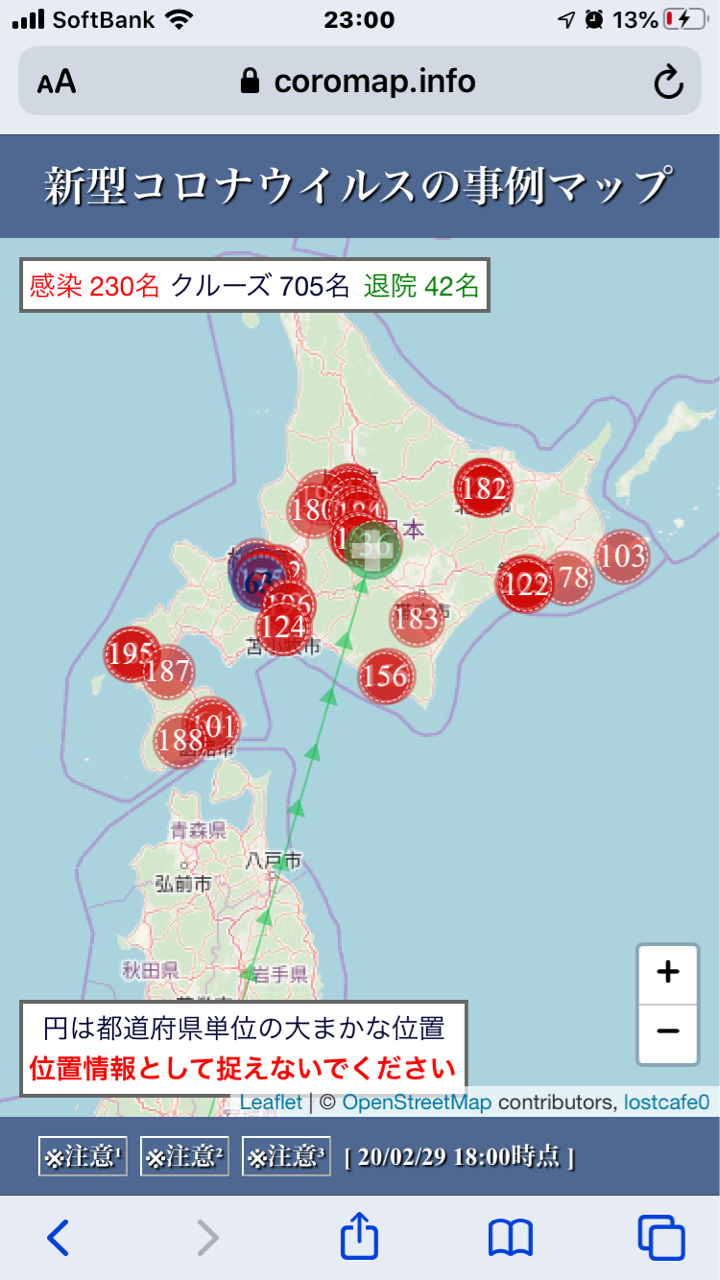Open the lostcafe0 link
Screen dimensions: 720x1280
tap(666, 1102)
